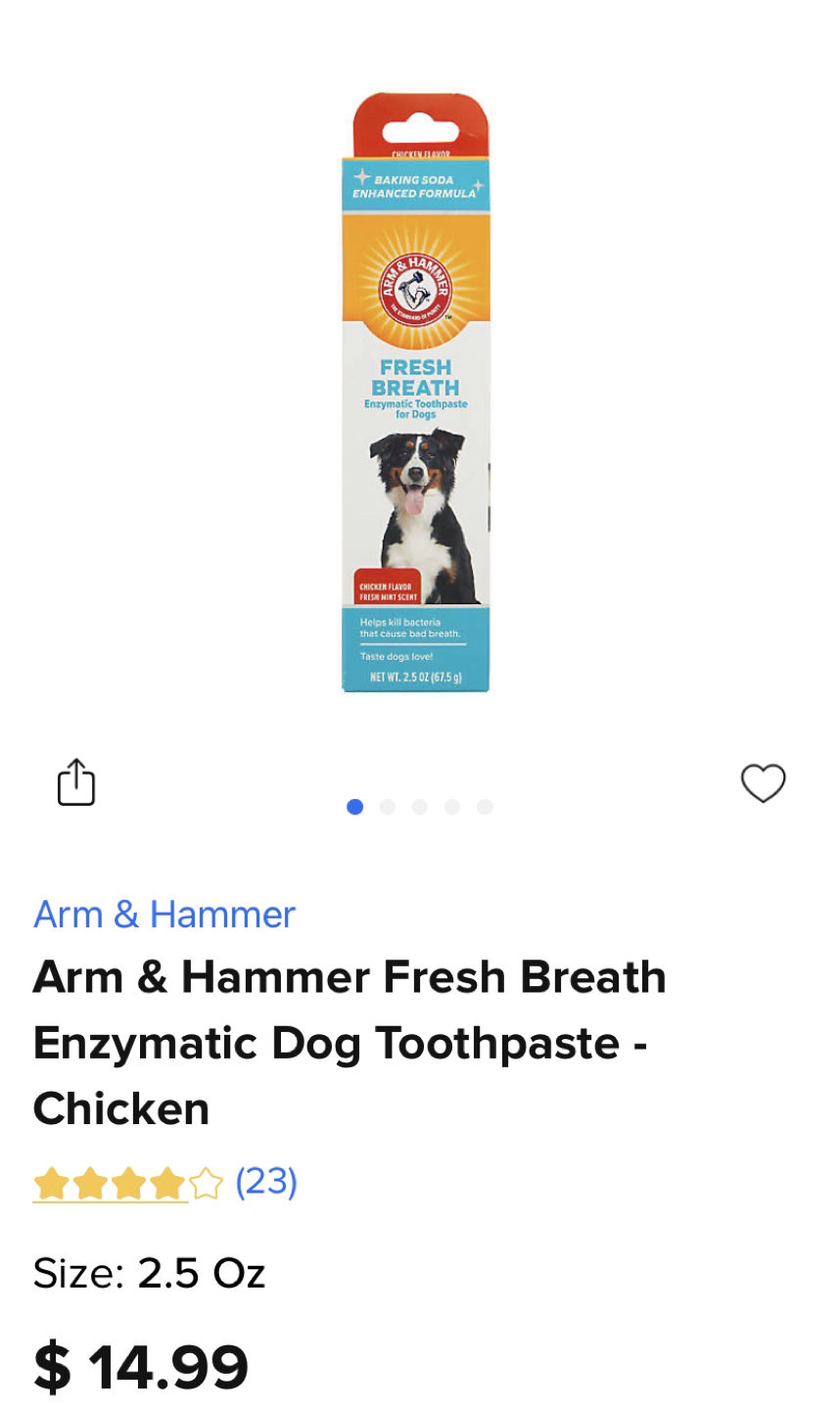Viewport: 840px width, 1410px height.
Task: Open the Arm & Hammer brand link
Action: [164, 915]
